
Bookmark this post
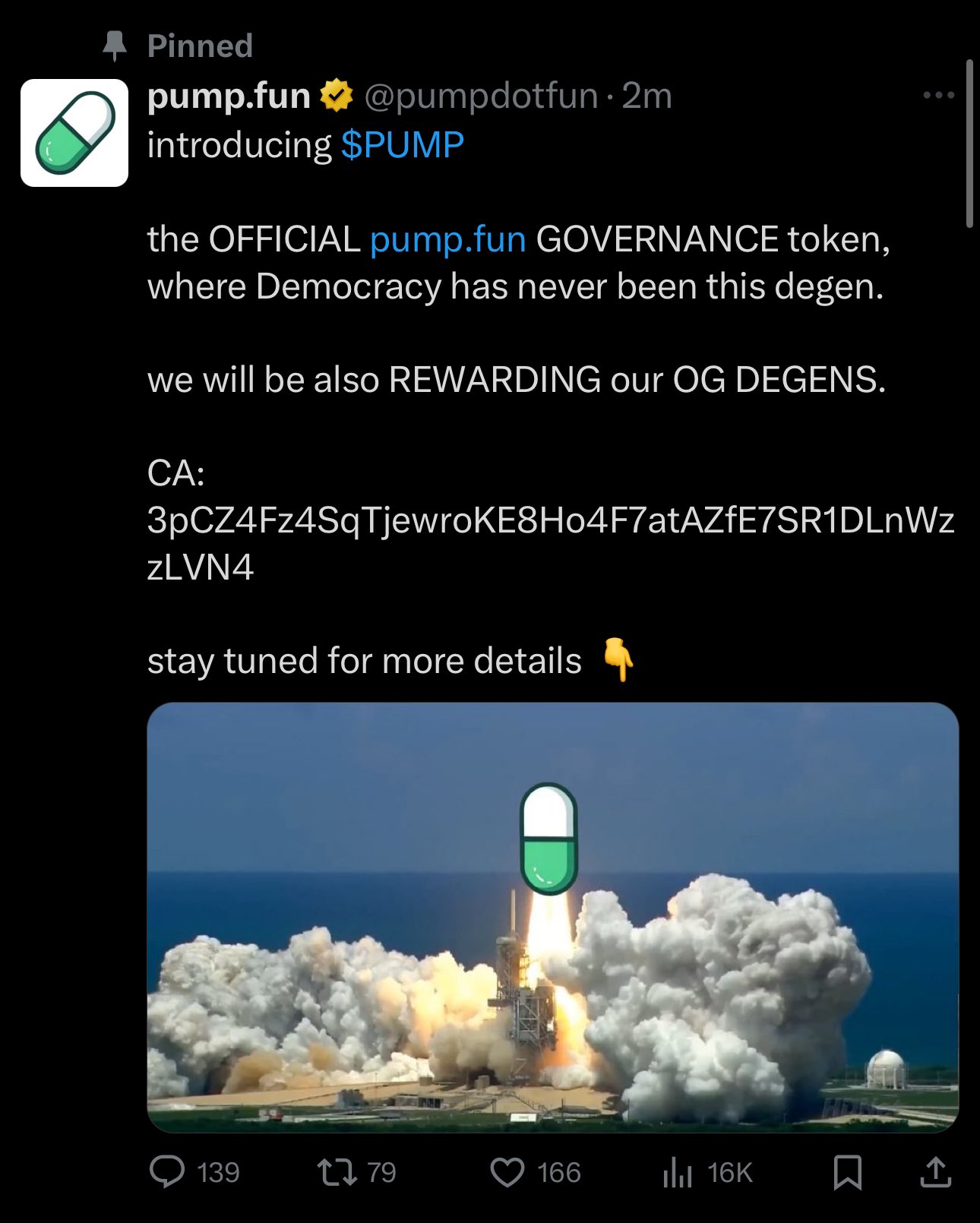pyautogui.click(x=847, y=1171)
